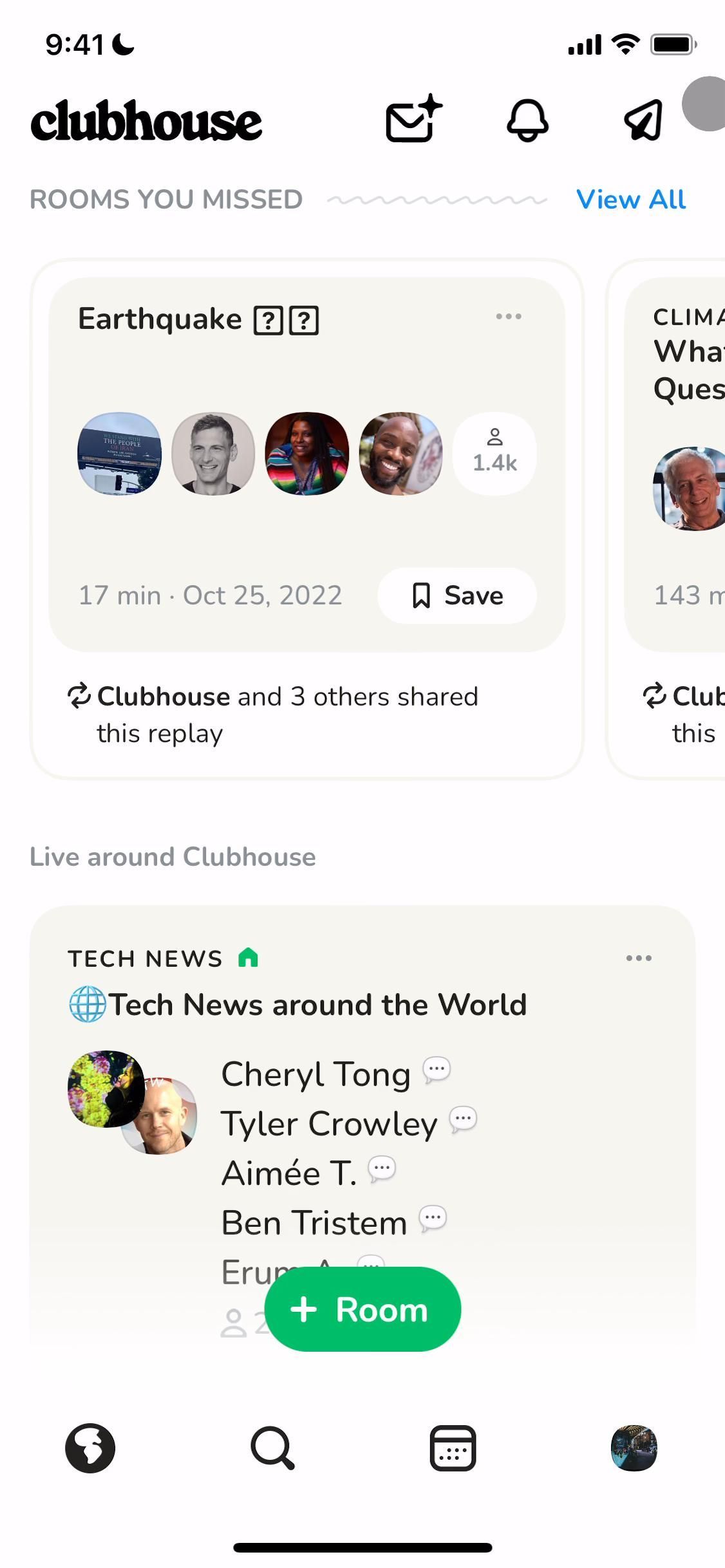This screenshot has height=1568, width=725.
Task: Start a new Room
Action: pyautogui.click(x=362, y=1309)
